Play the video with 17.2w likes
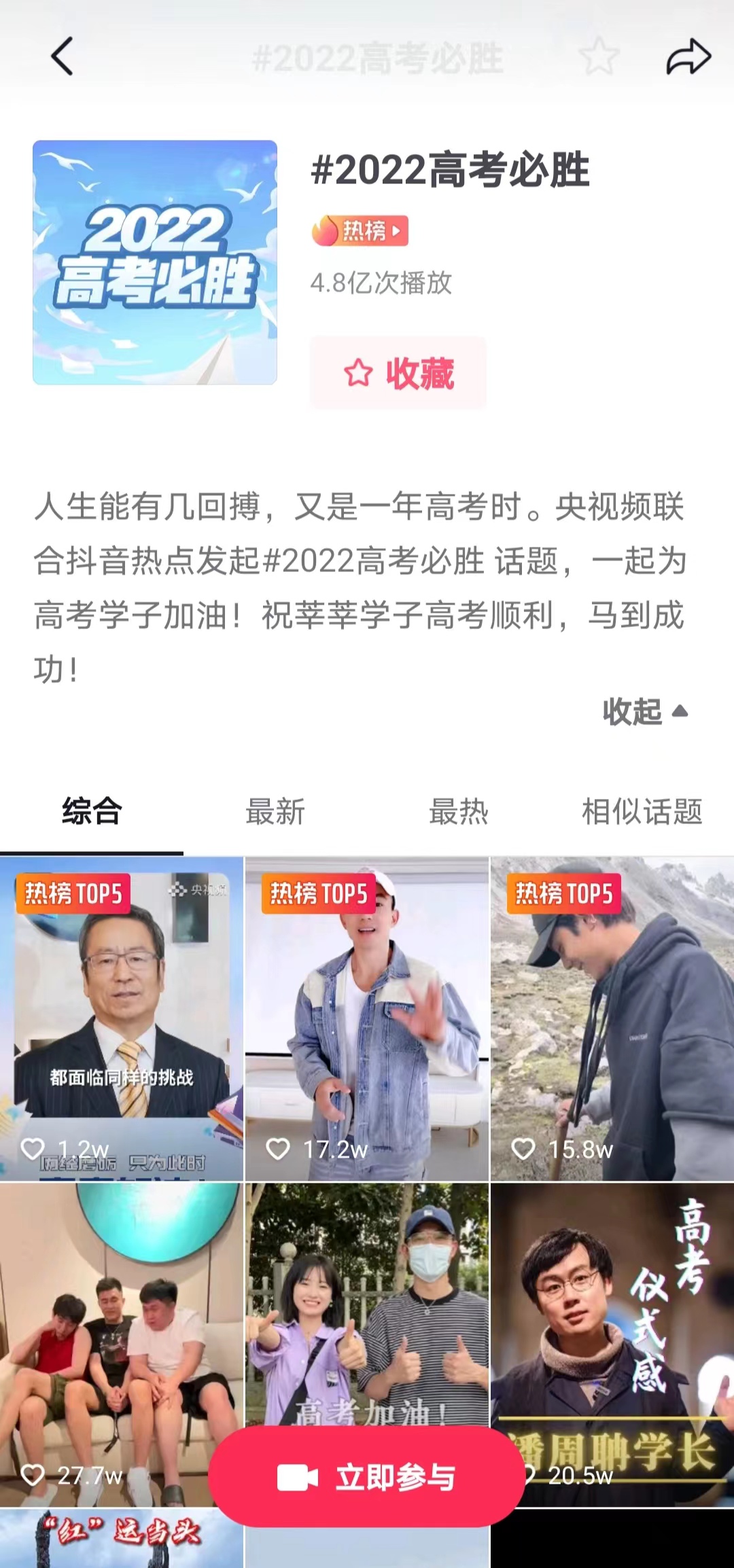The width and height of the screenshot is (734, 1568). [x=367, y=1019]
